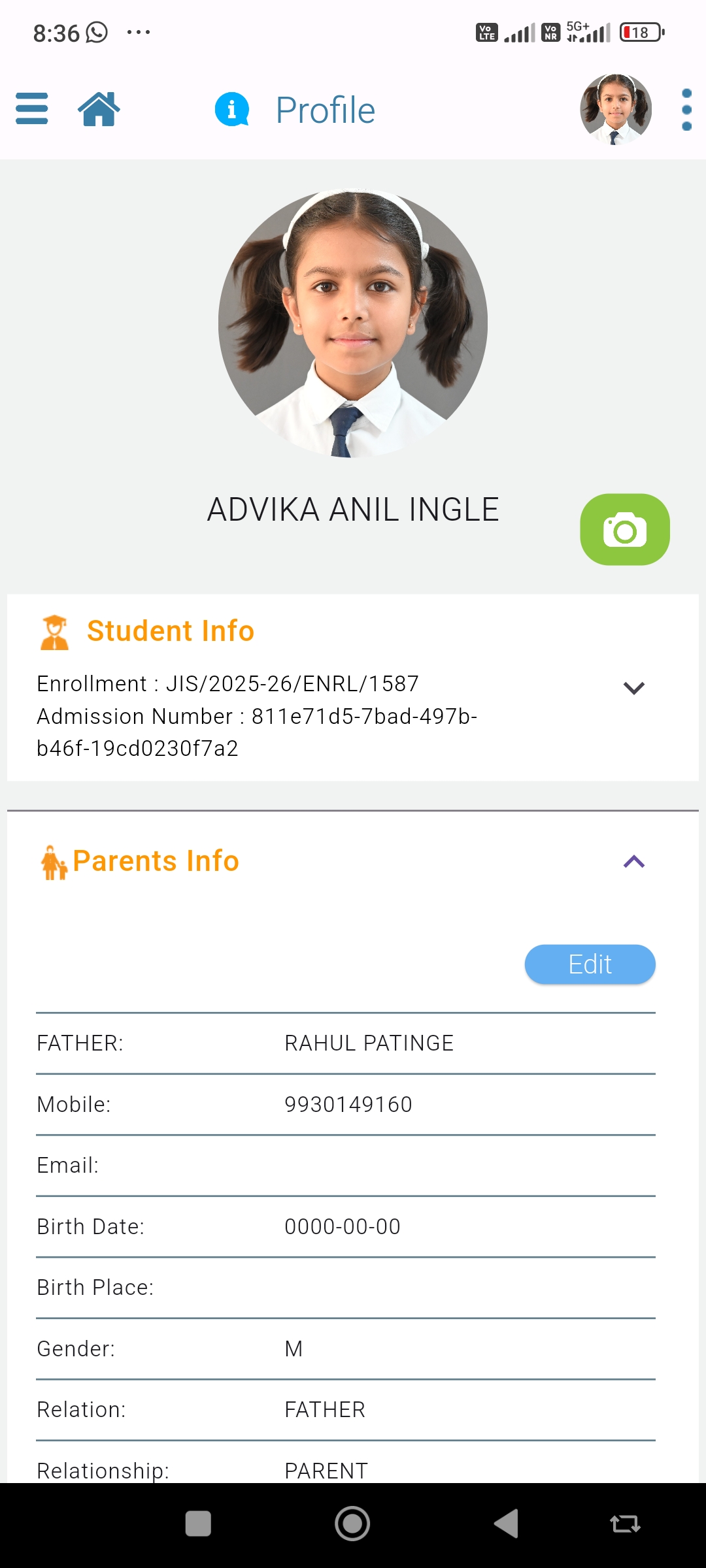
Task: Tap the system back button
Action: (507, 1524)
